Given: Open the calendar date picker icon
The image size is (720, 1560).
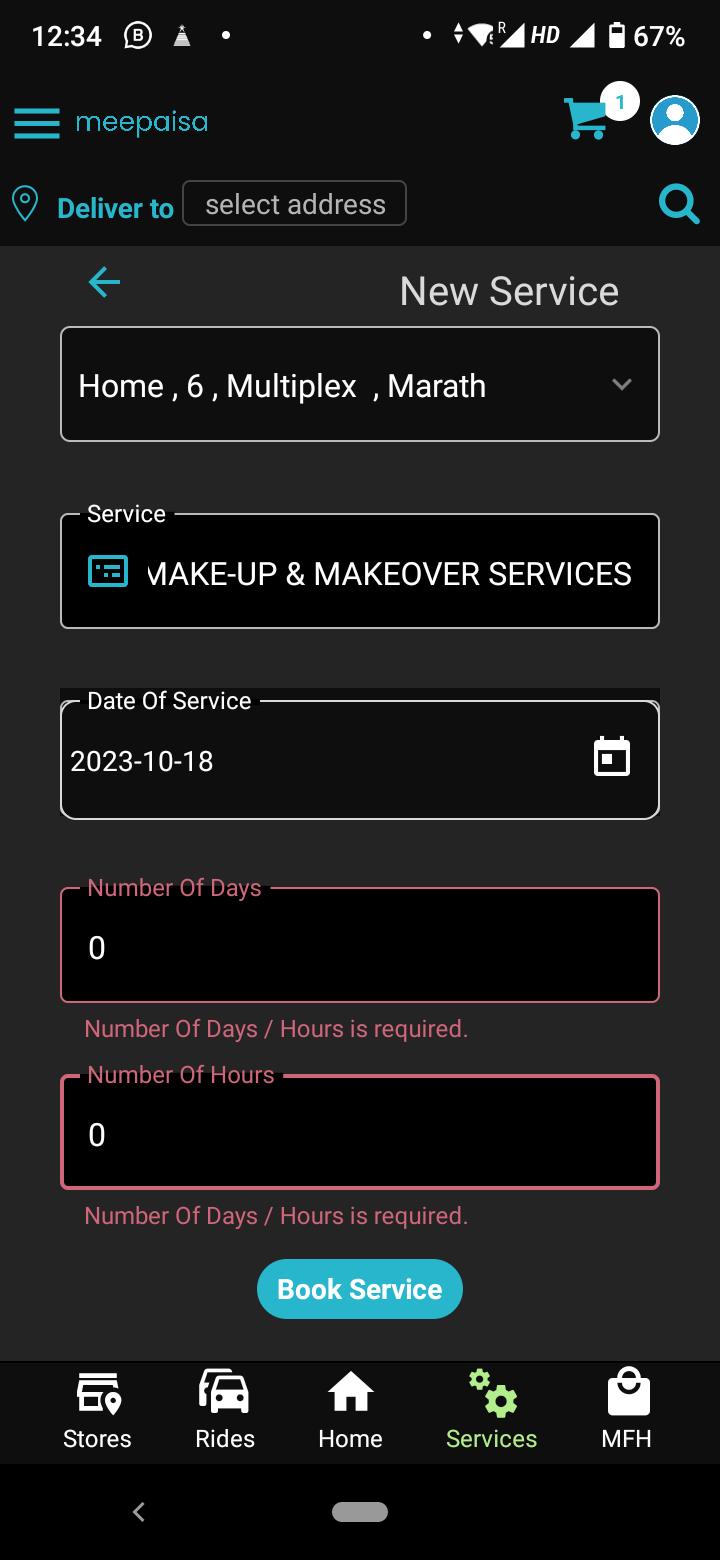Looking at the screenshot, I should point(611,757).
